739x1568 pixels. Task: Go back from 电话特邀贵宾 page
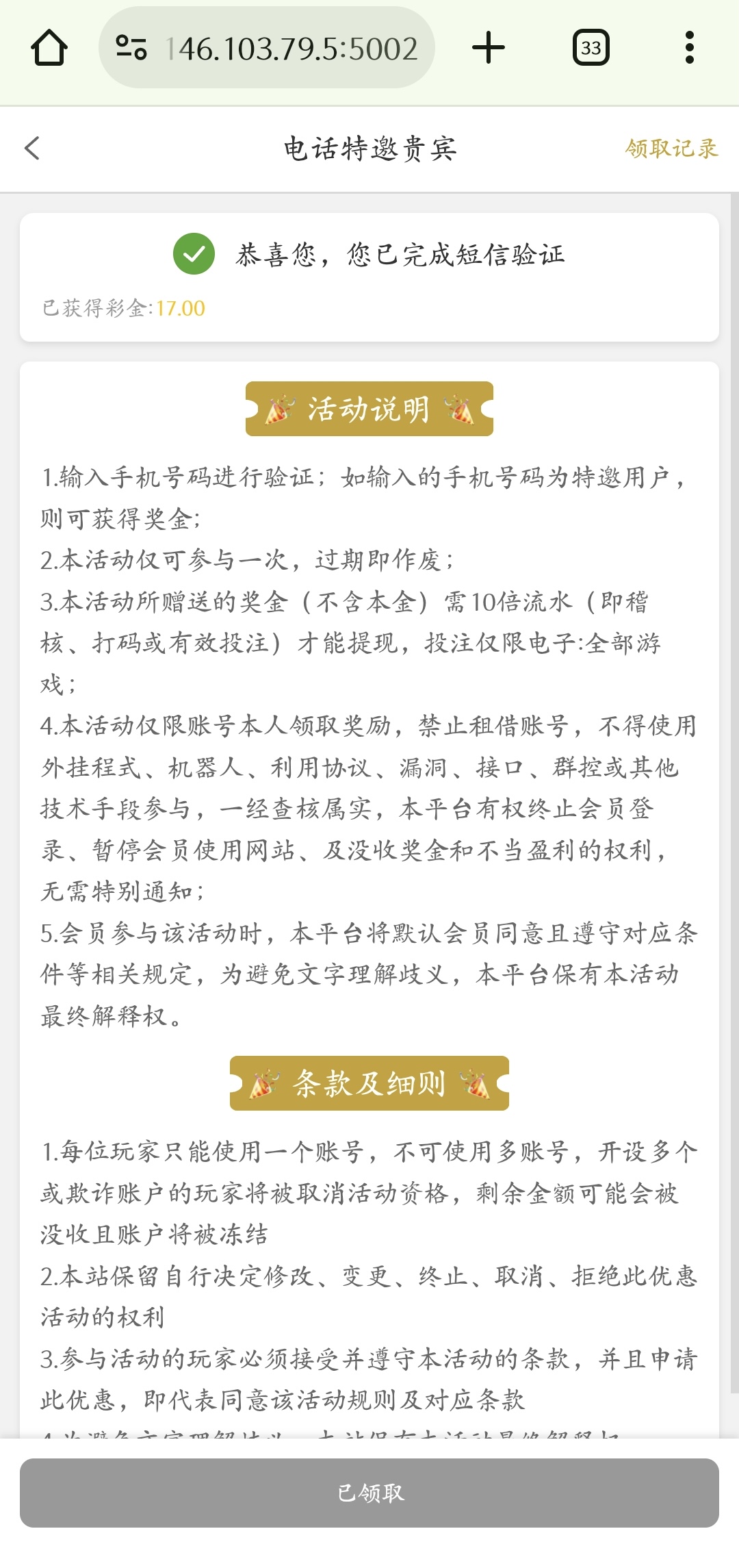pos(33,149)
